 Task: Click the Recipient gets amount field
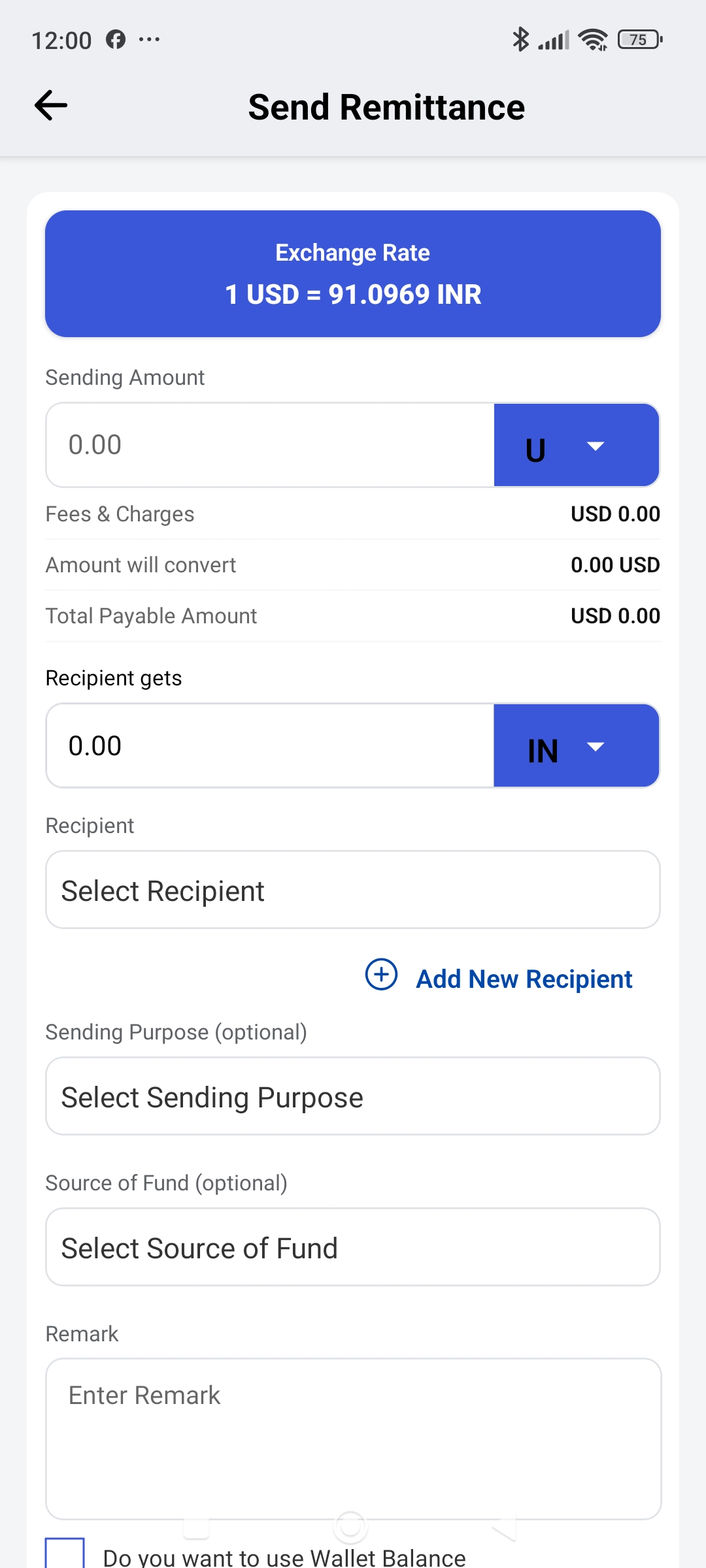tap(261, 745)
